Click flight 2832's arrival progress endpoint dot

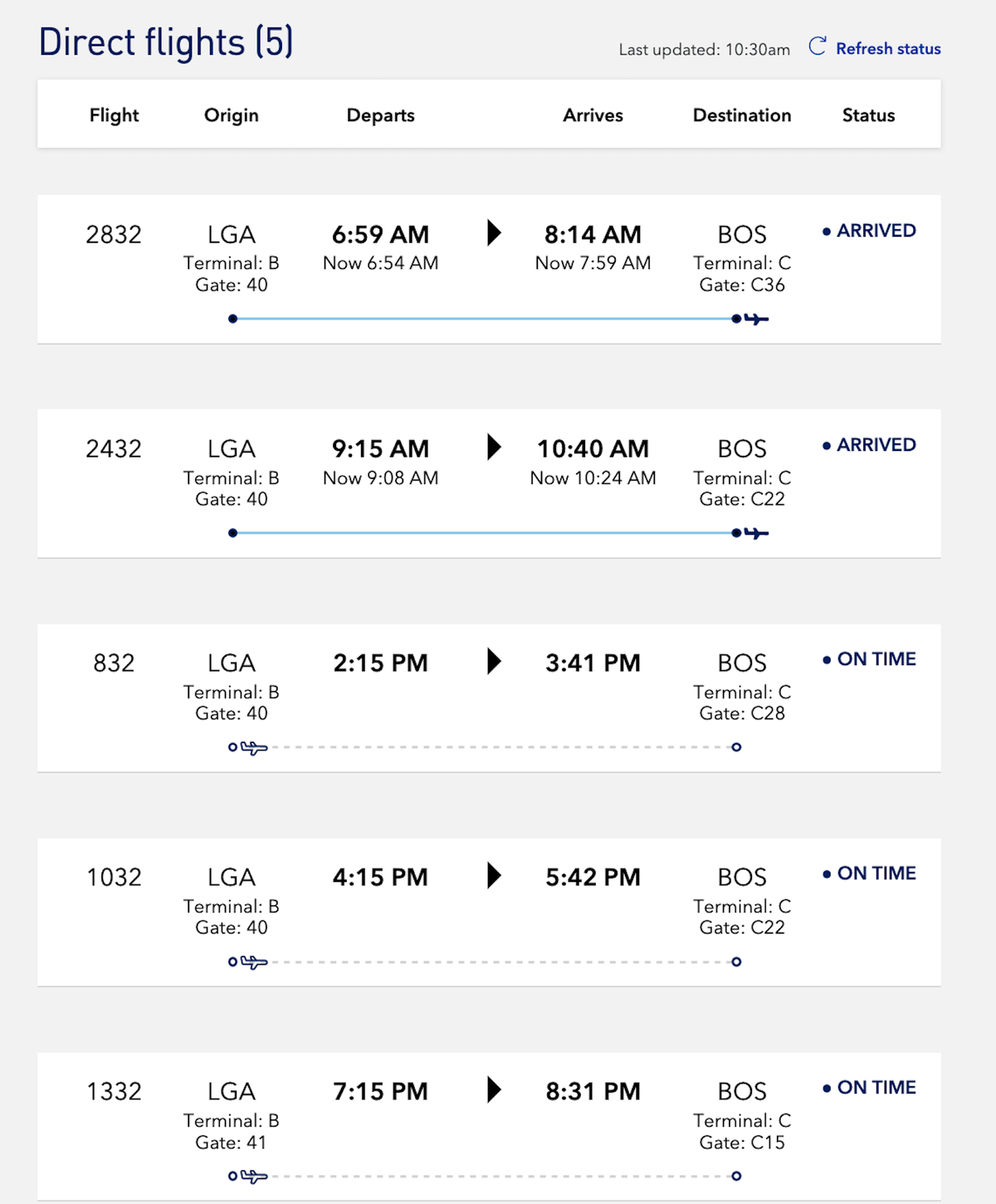(736, 319)
